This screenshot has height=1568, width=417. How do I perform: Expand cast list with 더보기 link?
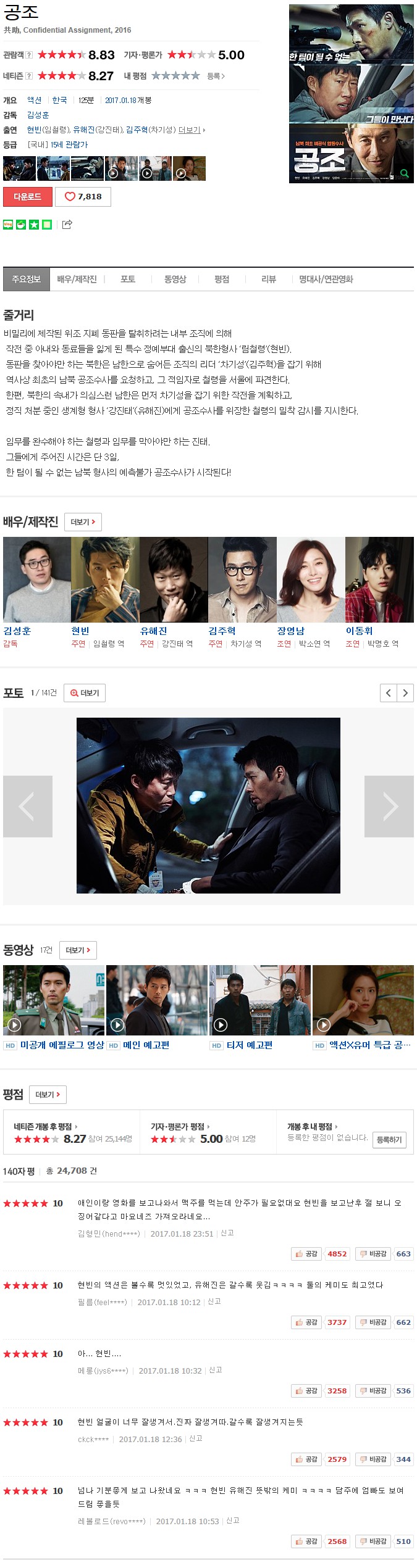click(190, 130)
